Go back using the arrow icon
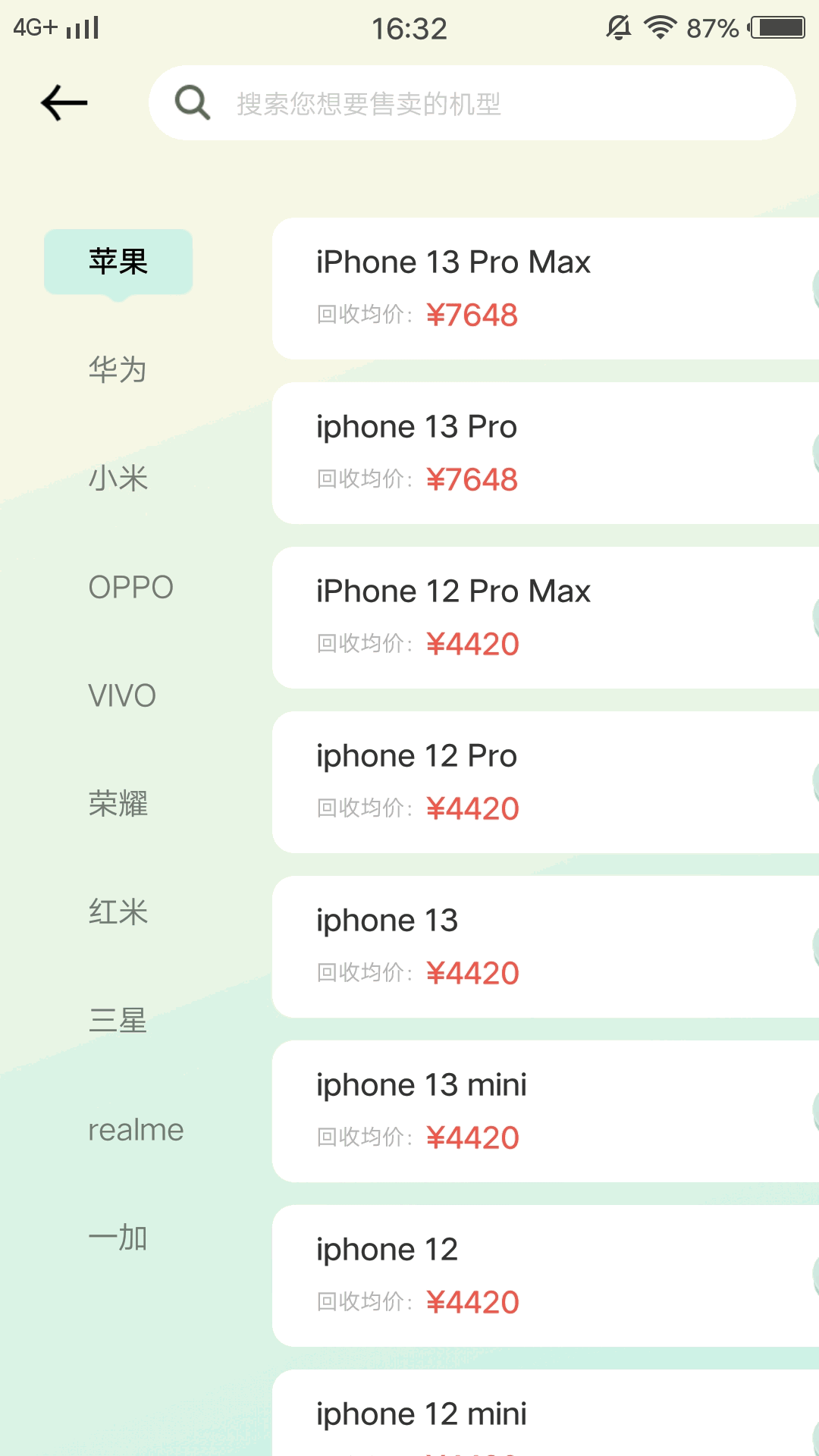 [64, 103]
